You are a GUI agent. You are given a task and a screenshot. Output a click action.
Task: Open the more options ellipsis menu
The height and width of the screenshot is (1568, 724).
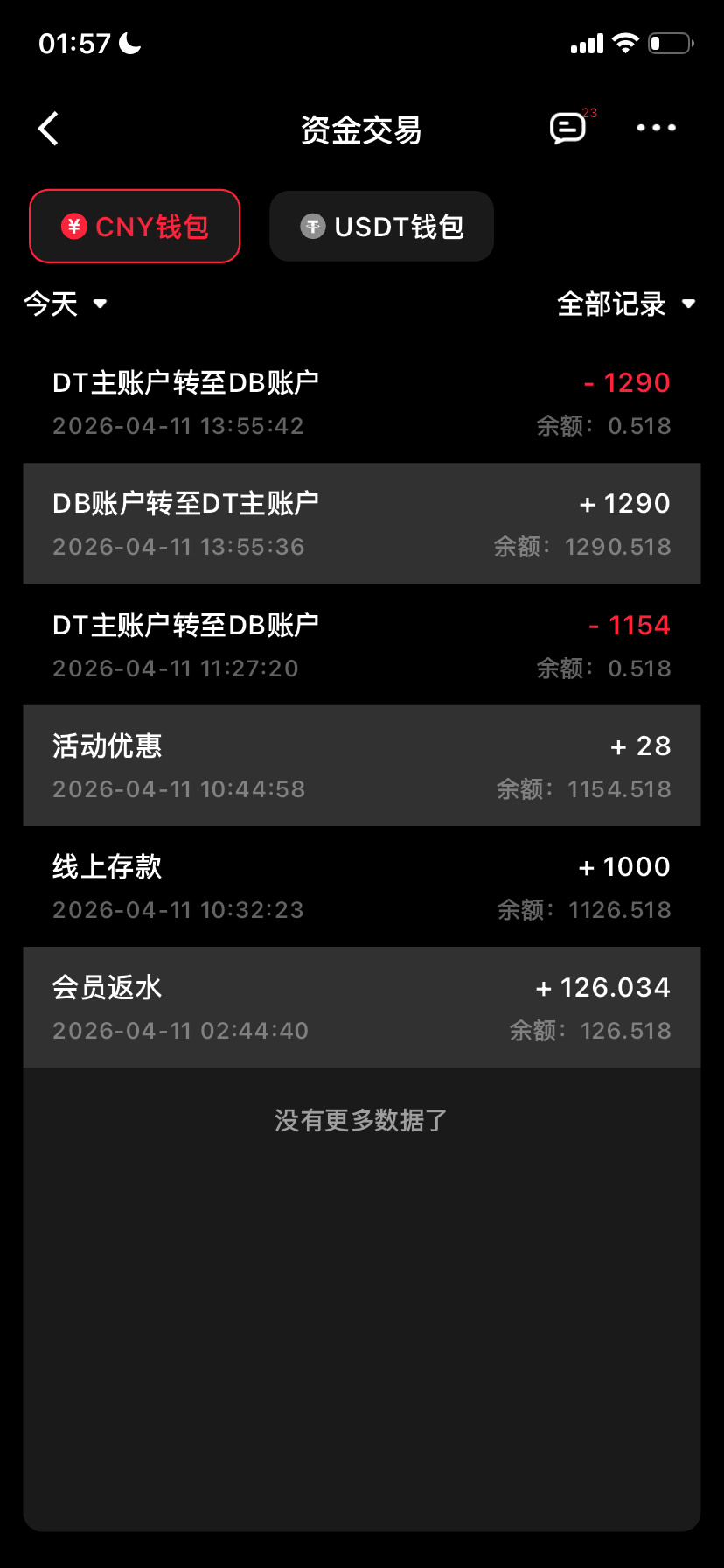[x=656, y=128]
